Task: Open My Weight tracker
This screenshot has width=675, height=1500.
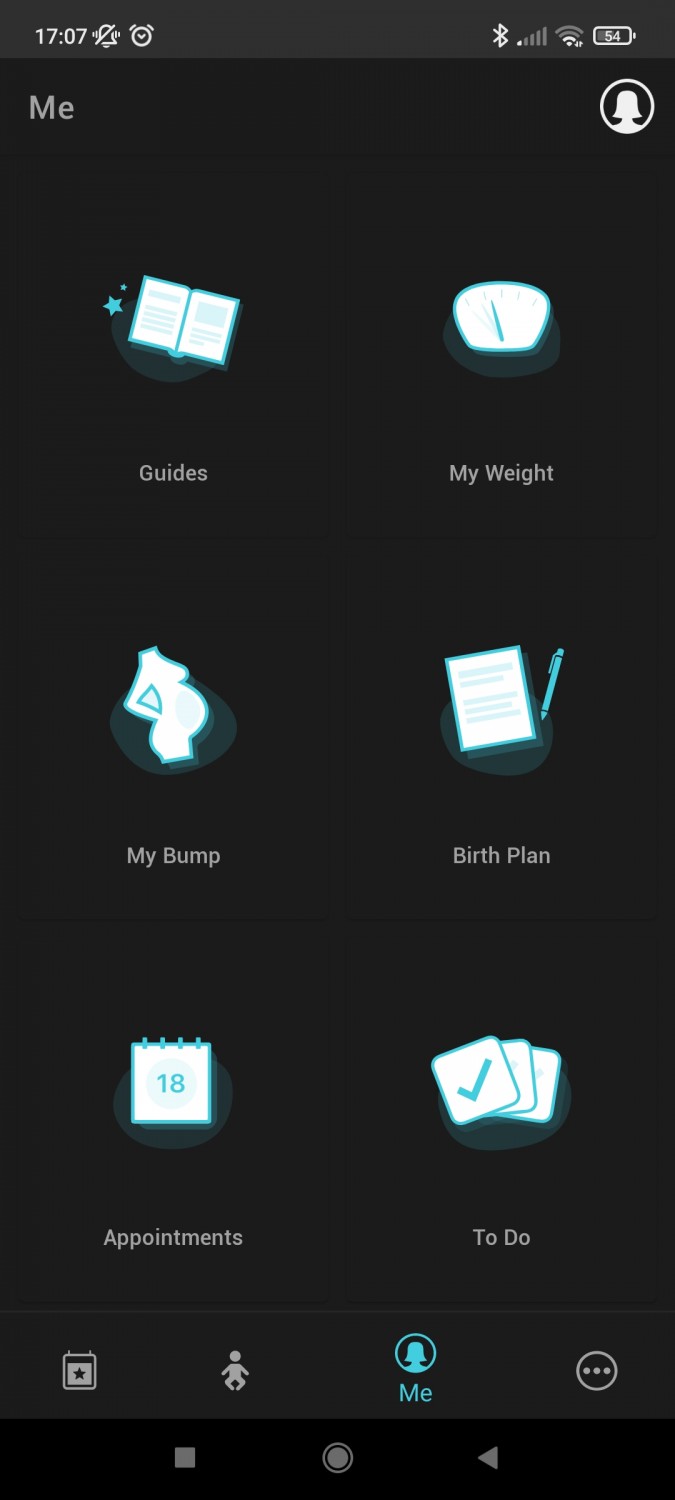Action: coord(501,350)
